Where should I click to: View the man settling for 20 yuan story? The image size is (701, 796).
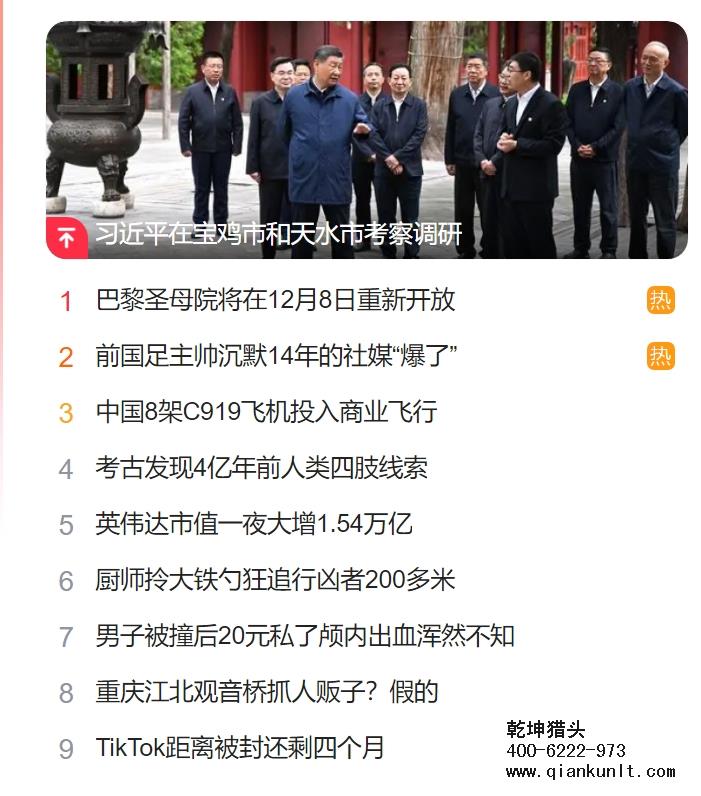tap(305, 635)
